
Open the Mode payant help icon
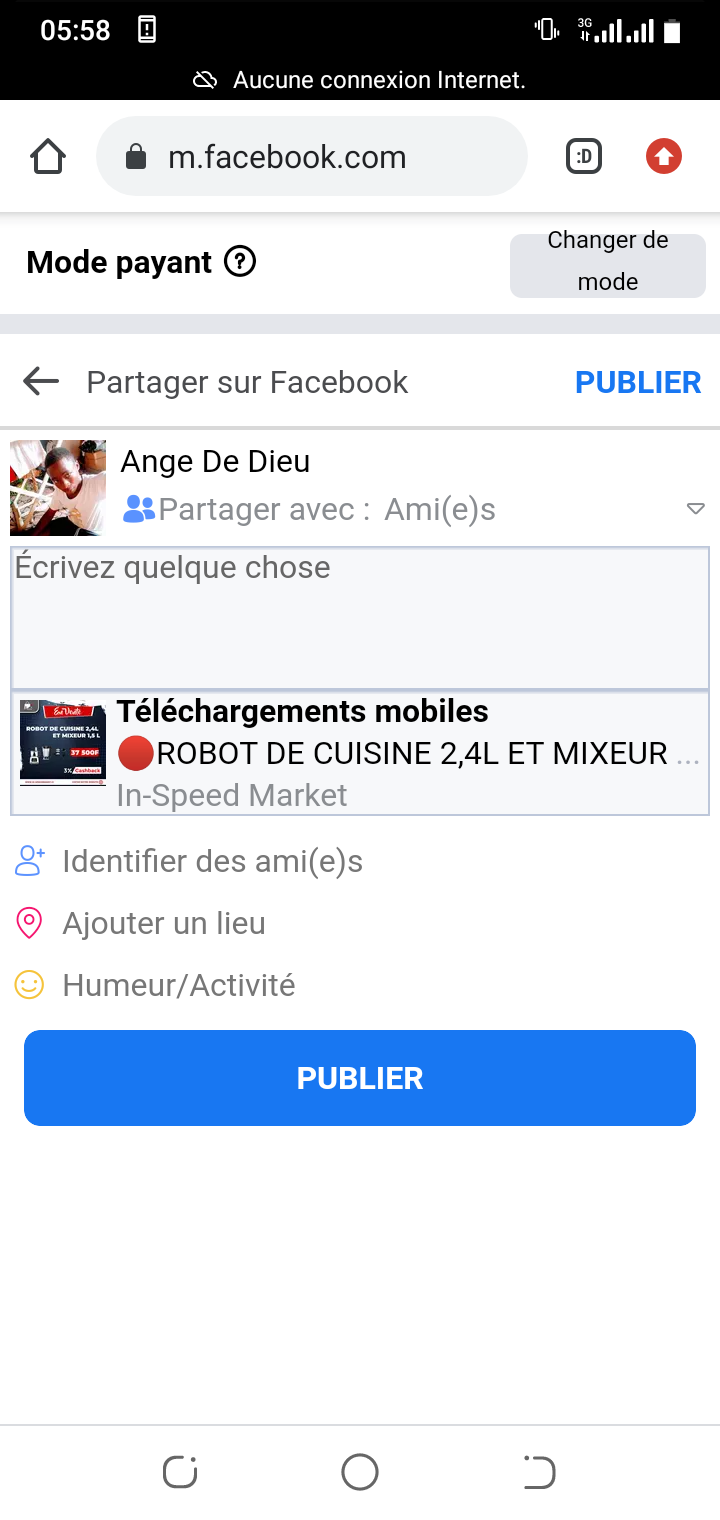tap(240, 262)
